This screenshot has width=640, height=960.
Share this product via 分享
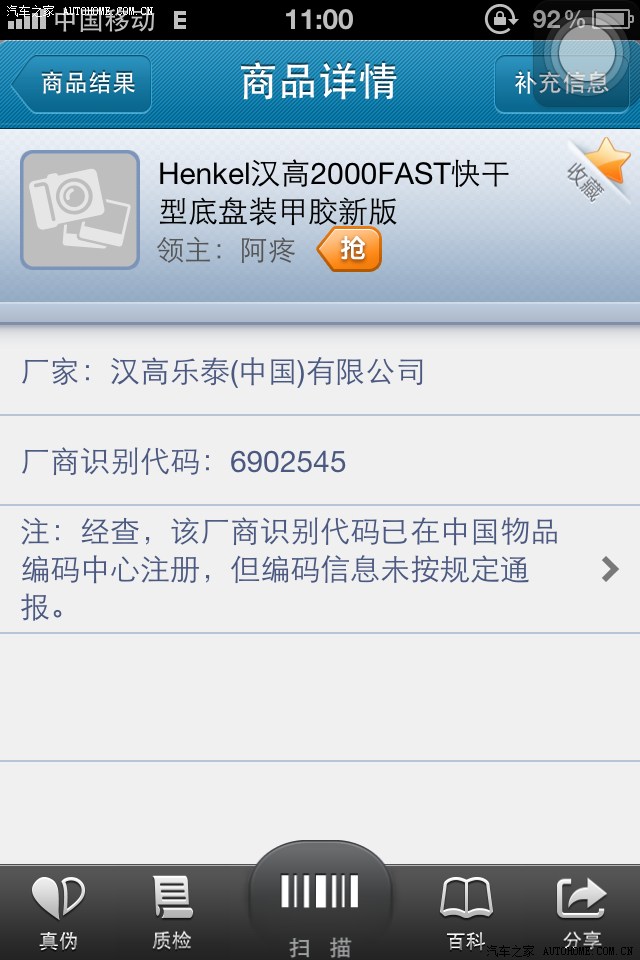click(582, 912)
